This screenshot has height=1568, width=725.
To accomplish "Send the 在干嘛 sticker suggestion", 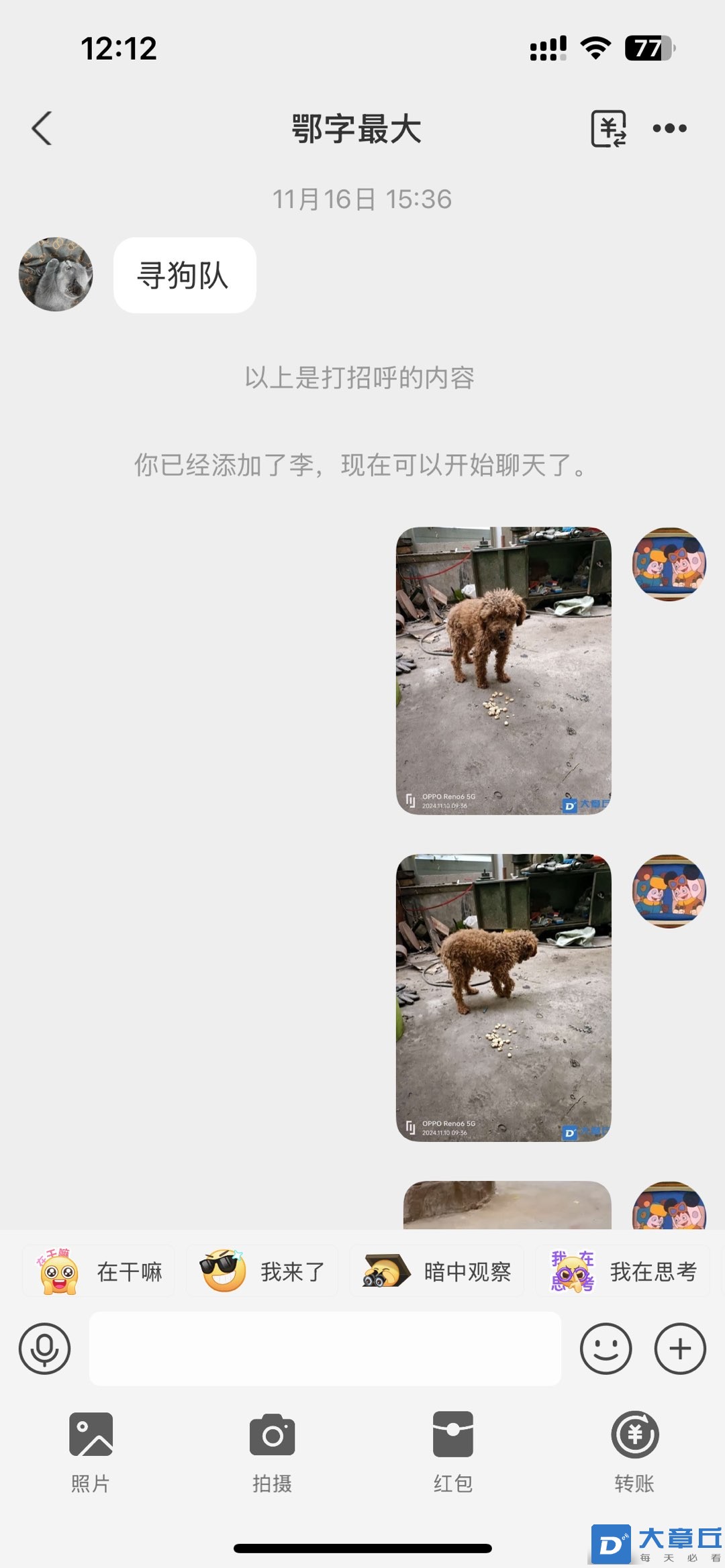I will pos(99,1271).
